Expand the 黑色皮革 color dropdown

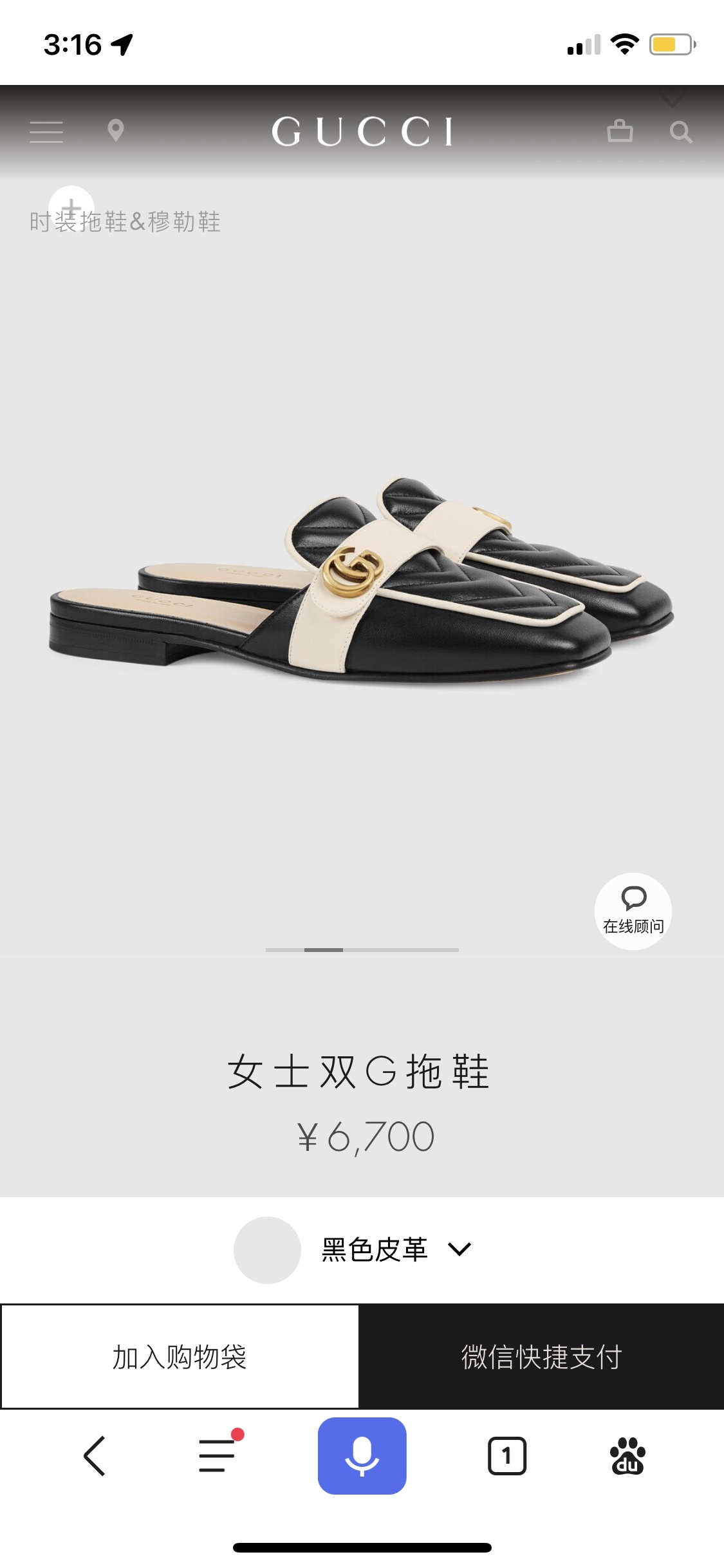[x=396, y=1250]
